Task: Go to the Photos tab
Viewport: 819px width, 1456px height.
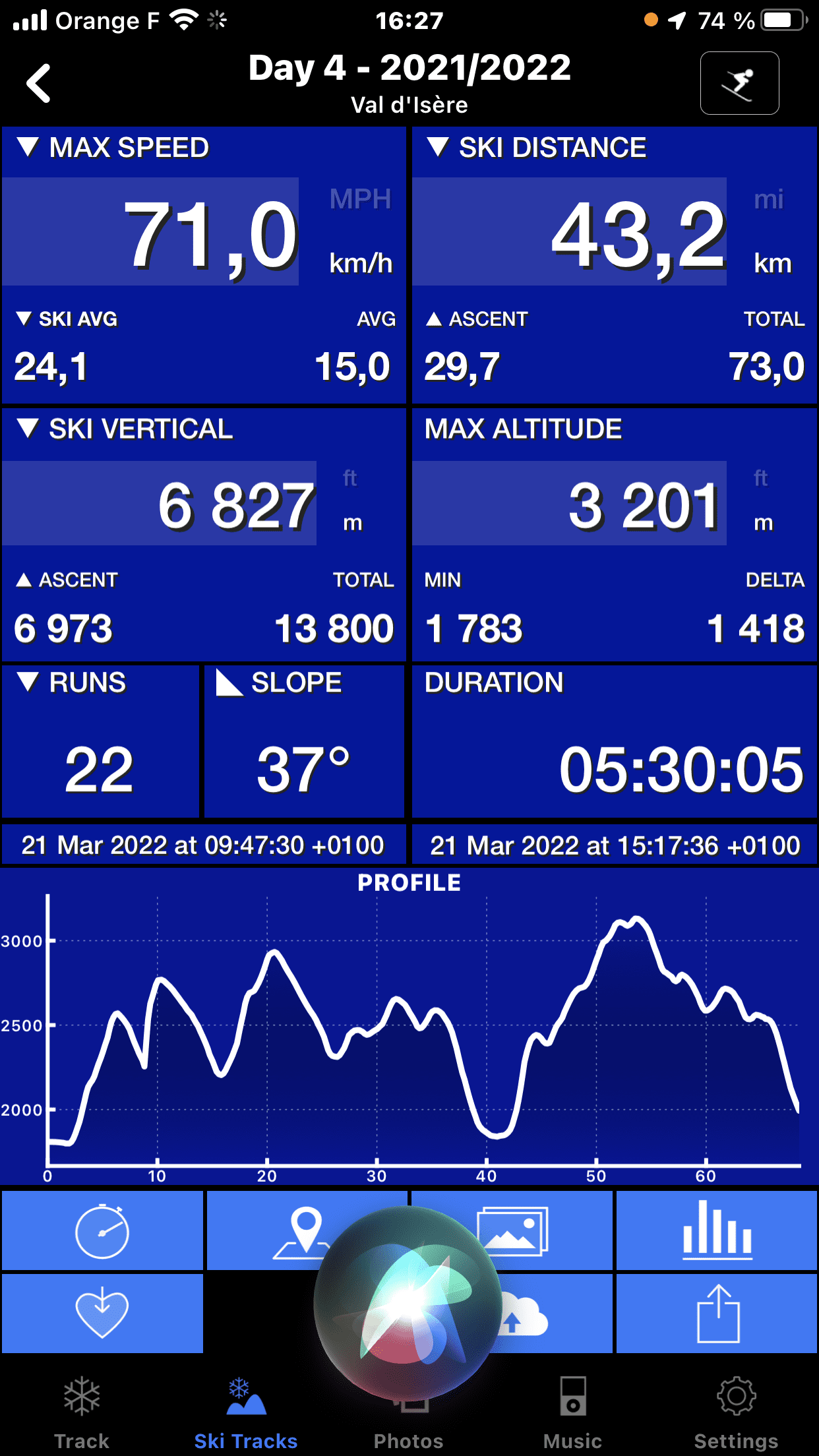Action: [409, 1431]
